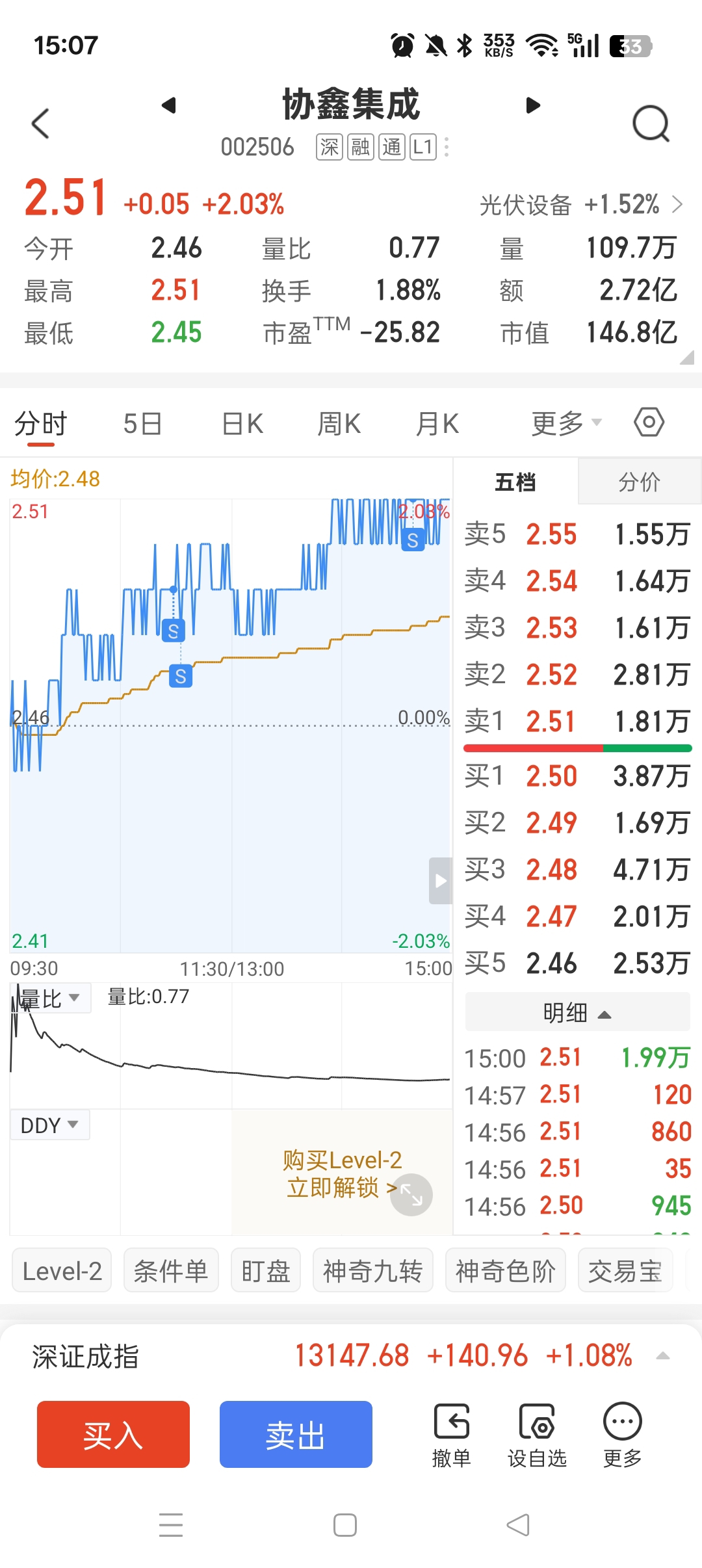Select the 日K chart tab
Image resolution: width=702 pixels, height=1568 pixels.
242,424
